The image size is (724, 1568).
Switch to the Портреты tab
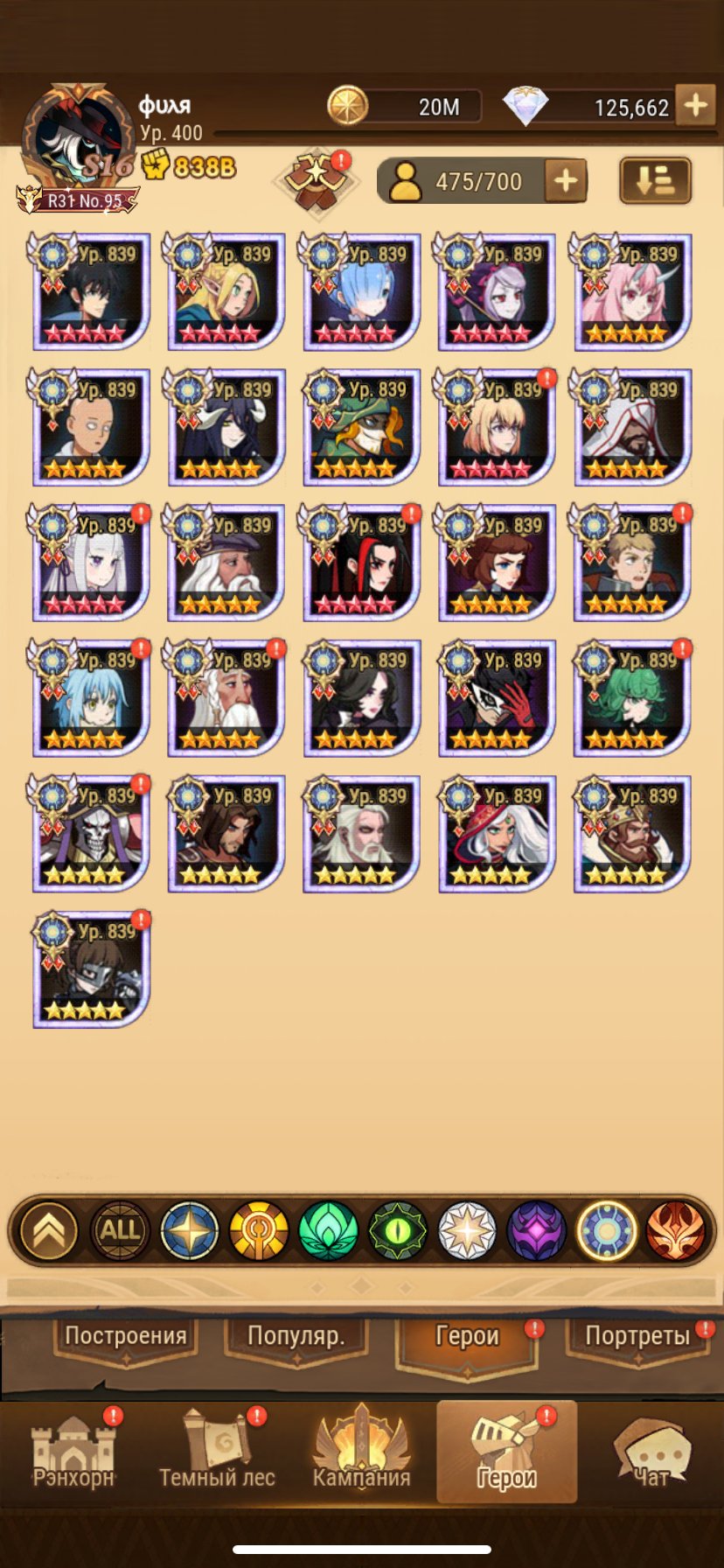637,1336
